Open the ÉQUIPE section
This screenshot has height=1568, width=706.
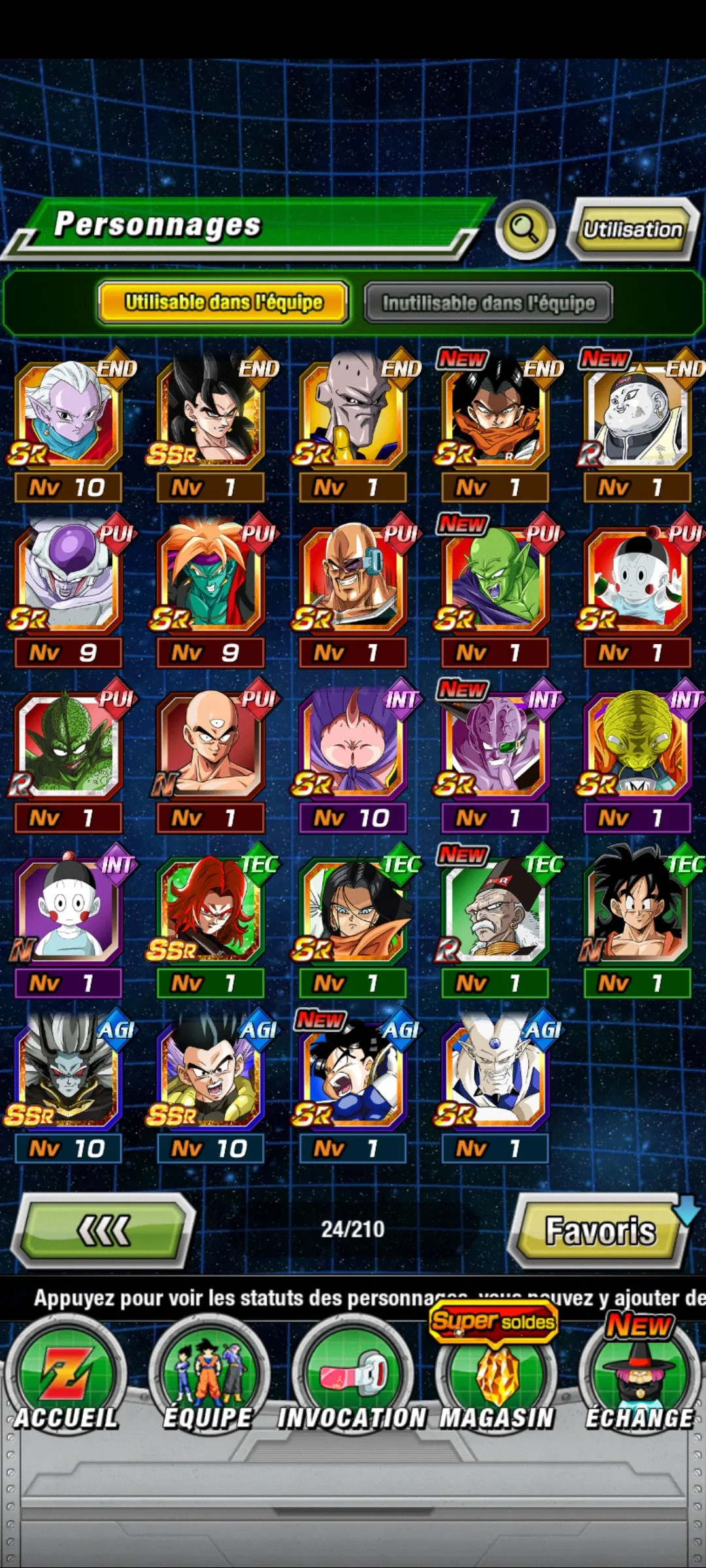(209, 1379)
